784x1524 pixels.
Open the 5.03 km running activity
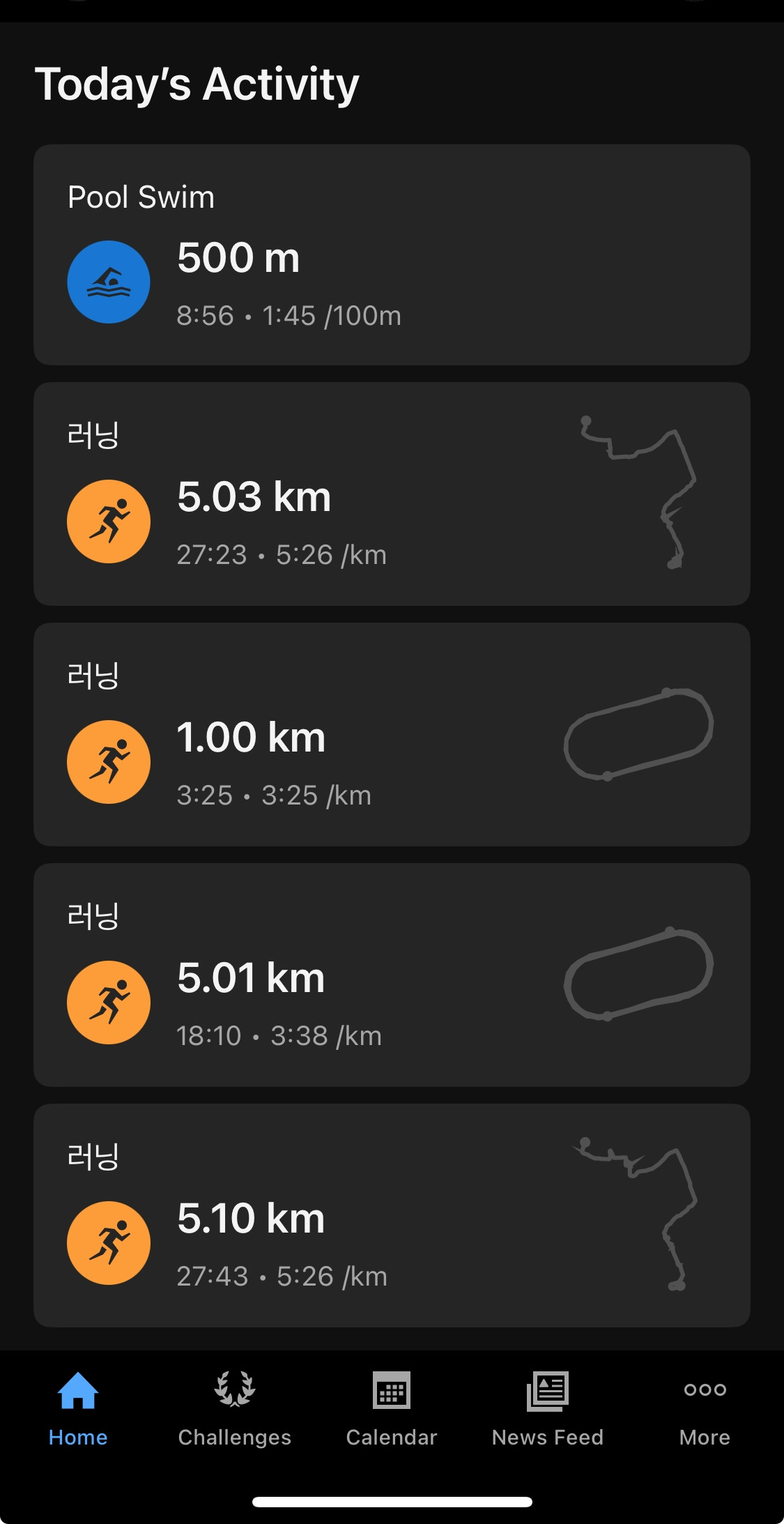click(392, 494)
